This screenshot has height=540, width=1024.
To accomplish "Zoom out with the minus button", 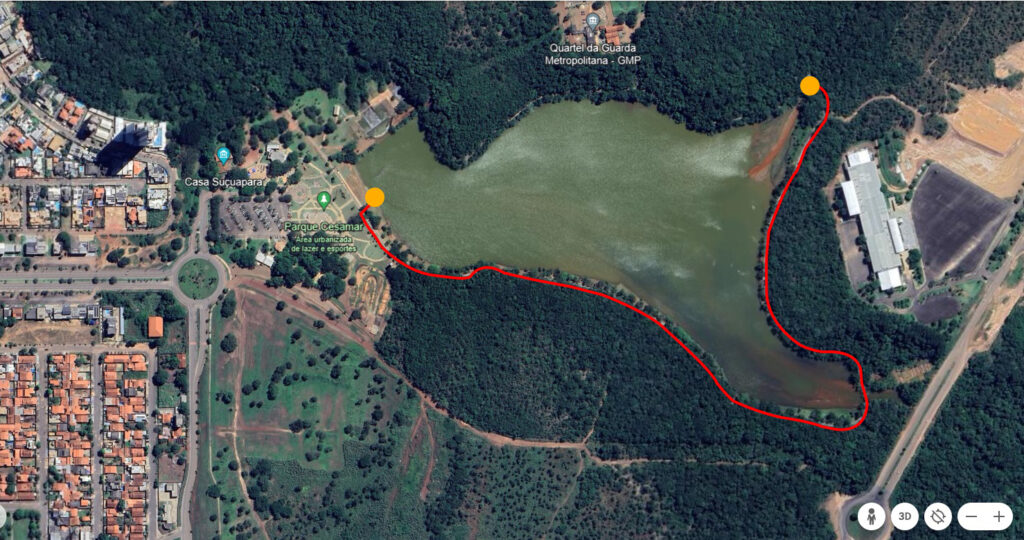I will tap(970, 517).
